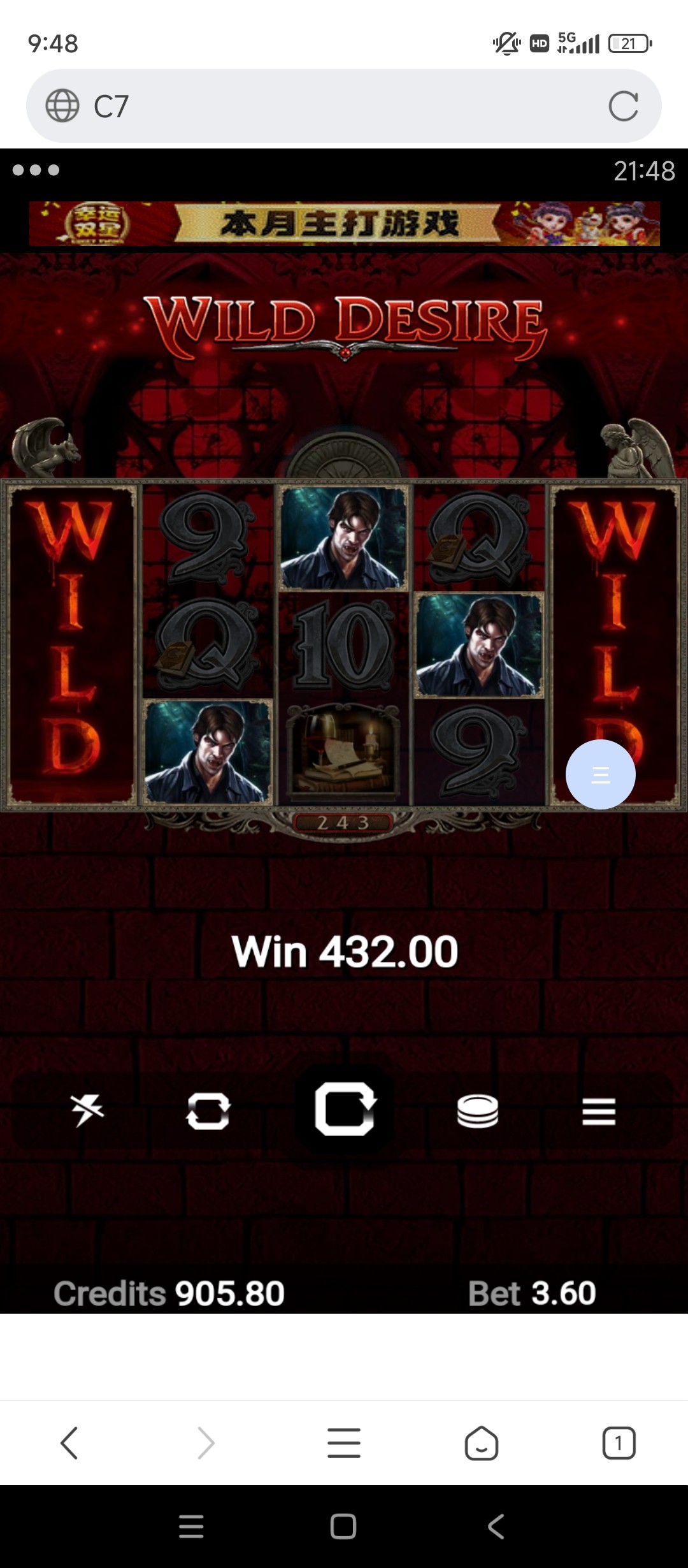This screenshot has height=1568, width=688.
Task: Start autoplay spins
Action: click(x=208, y=1111)
